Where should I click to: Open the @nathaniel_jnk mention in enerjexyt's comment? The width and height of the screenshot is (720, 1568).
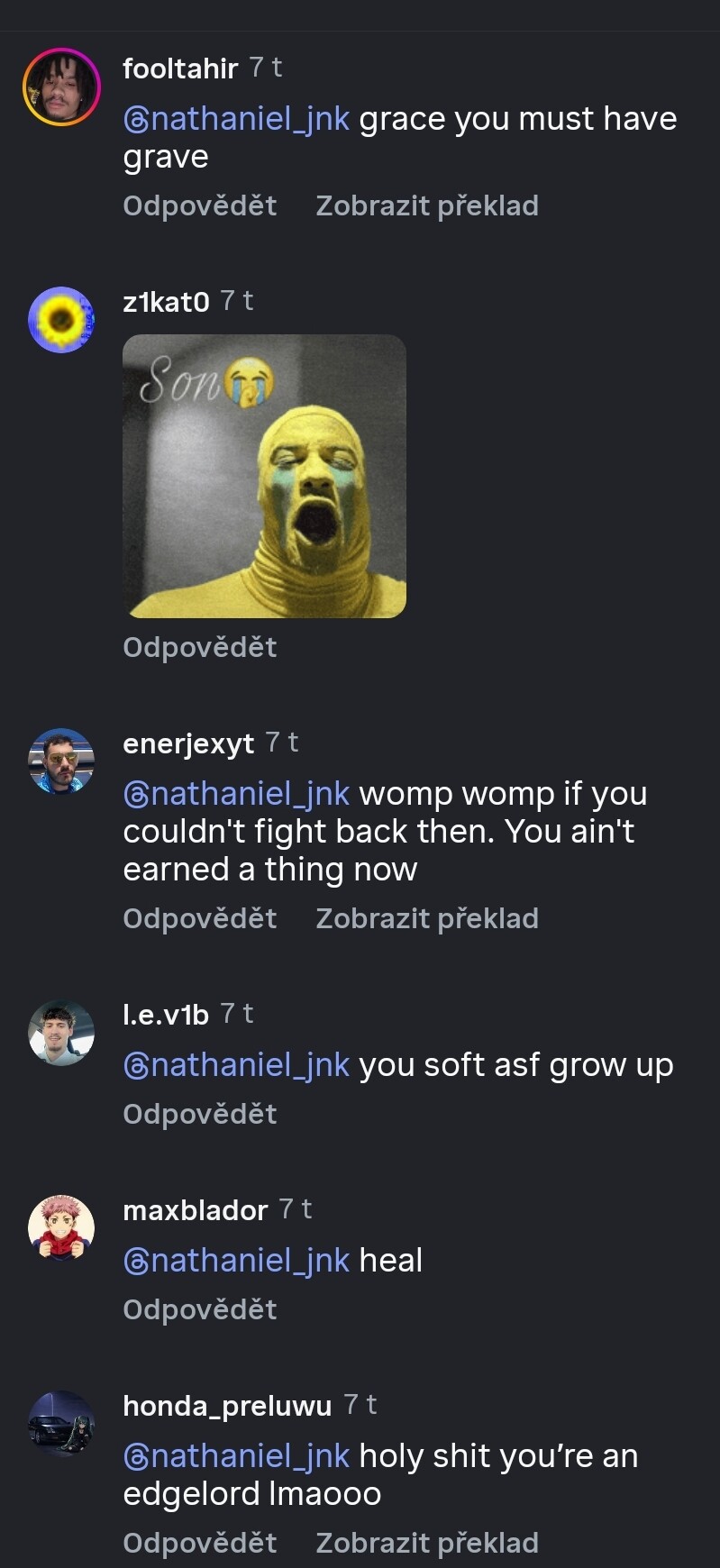pos(236,794)
